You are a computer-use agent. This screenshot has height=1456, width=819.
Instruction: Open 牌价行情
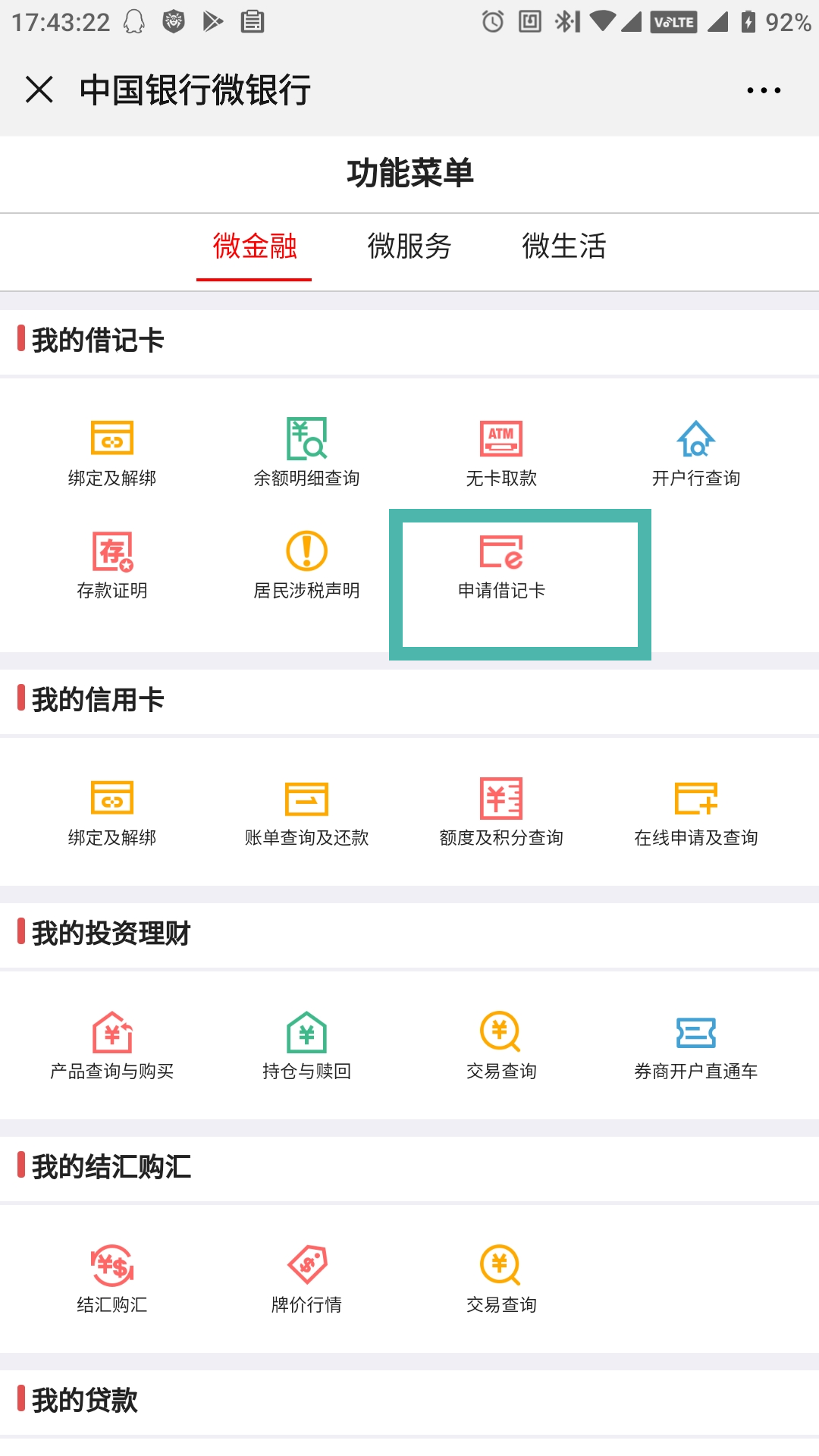306,1280
